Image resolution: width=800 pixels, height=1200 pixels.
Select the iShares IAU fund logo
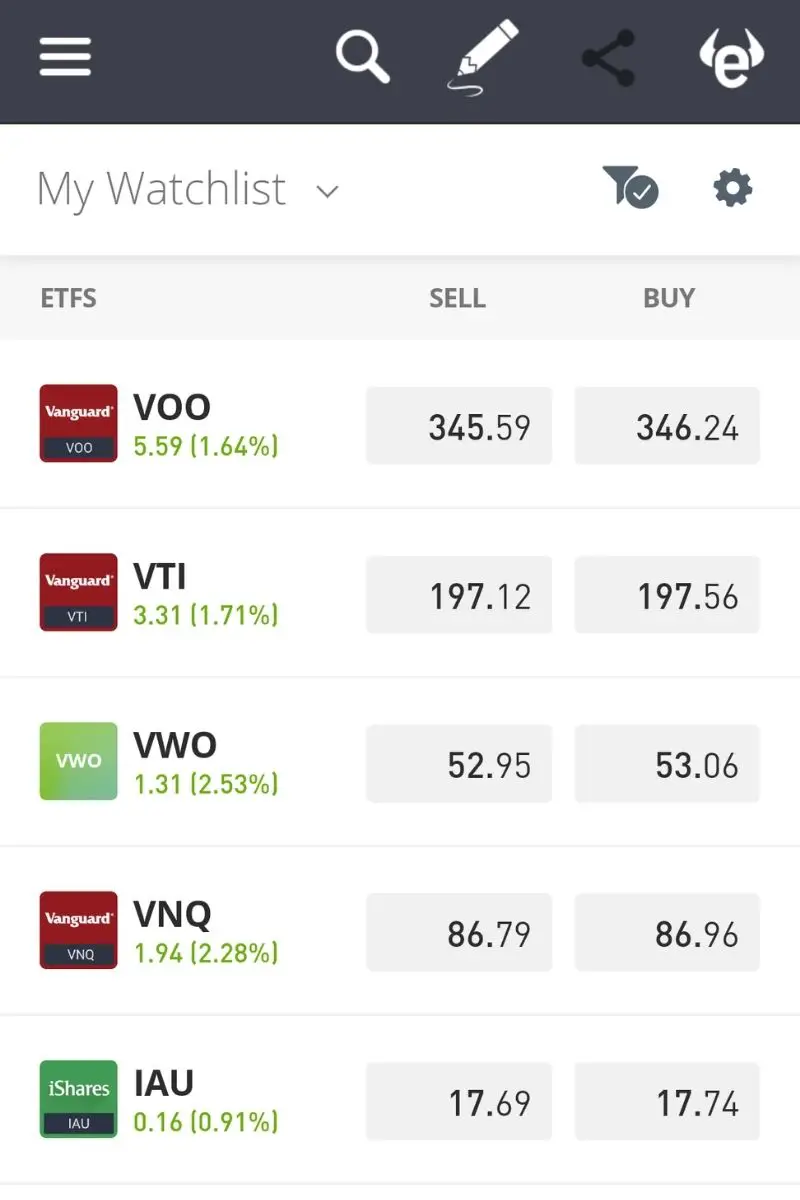[78, 1100]
